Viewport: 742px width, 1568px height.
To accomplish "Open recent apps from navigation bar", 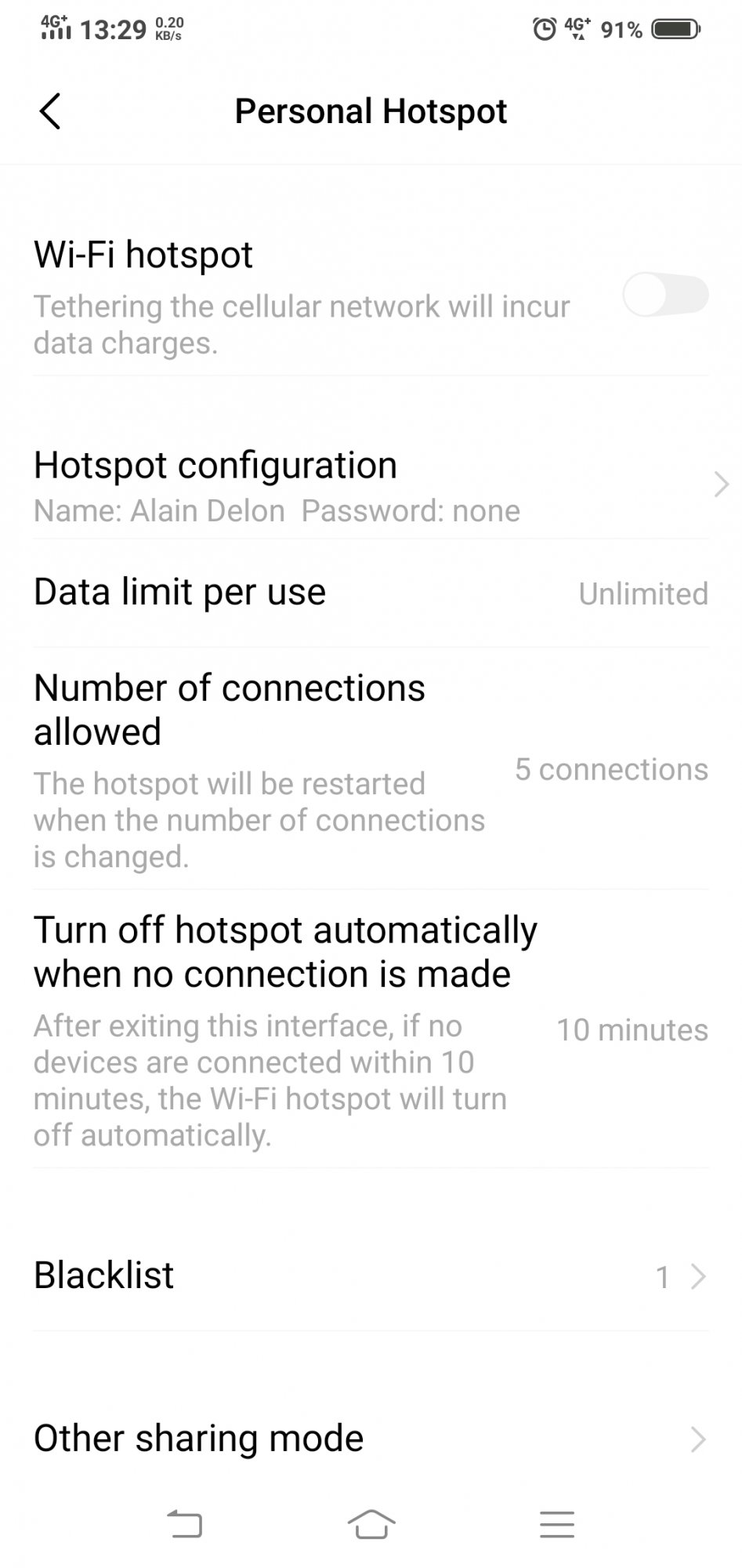I will point(557,1525).
